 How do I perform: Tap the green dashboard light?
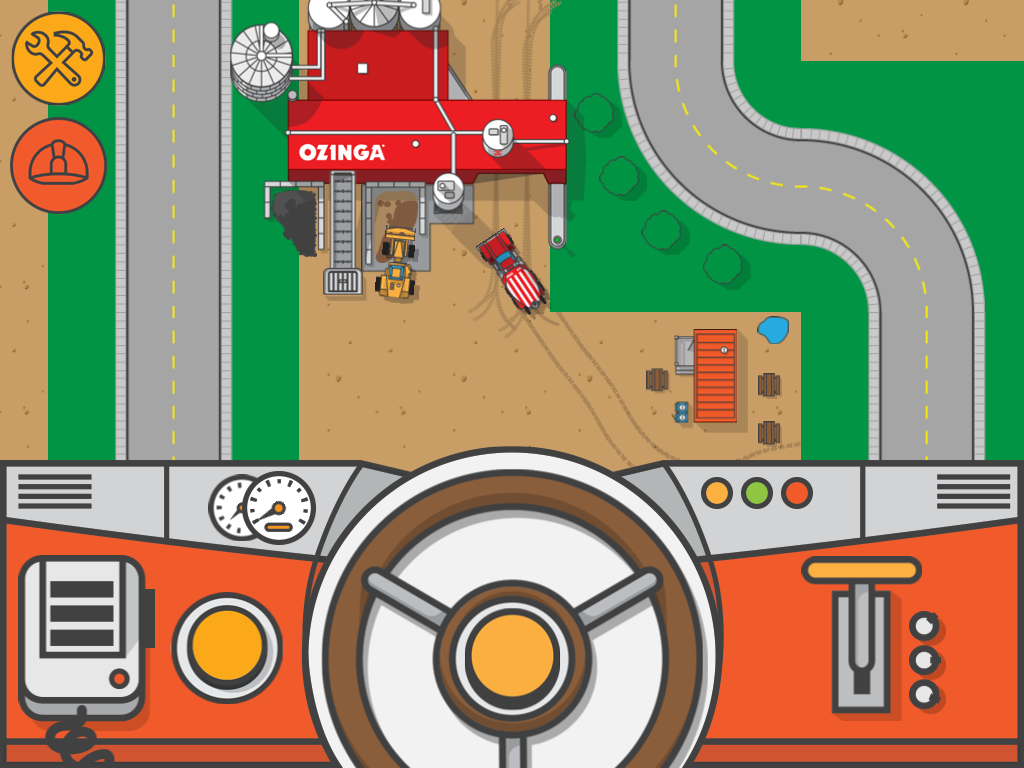pos(757,493)
